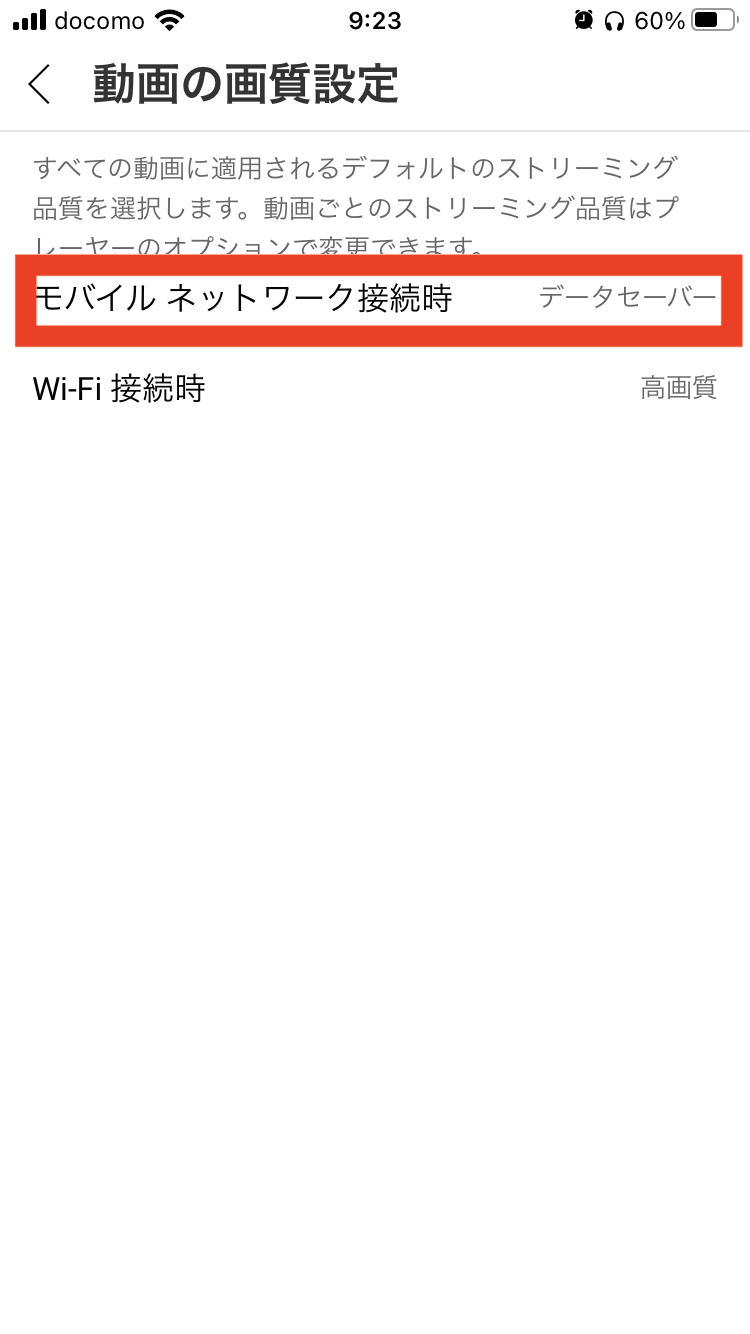The width and height of the screenshot is (750, 1334).
Task: Go back using the arrow icon
Action: coord(39,85)
